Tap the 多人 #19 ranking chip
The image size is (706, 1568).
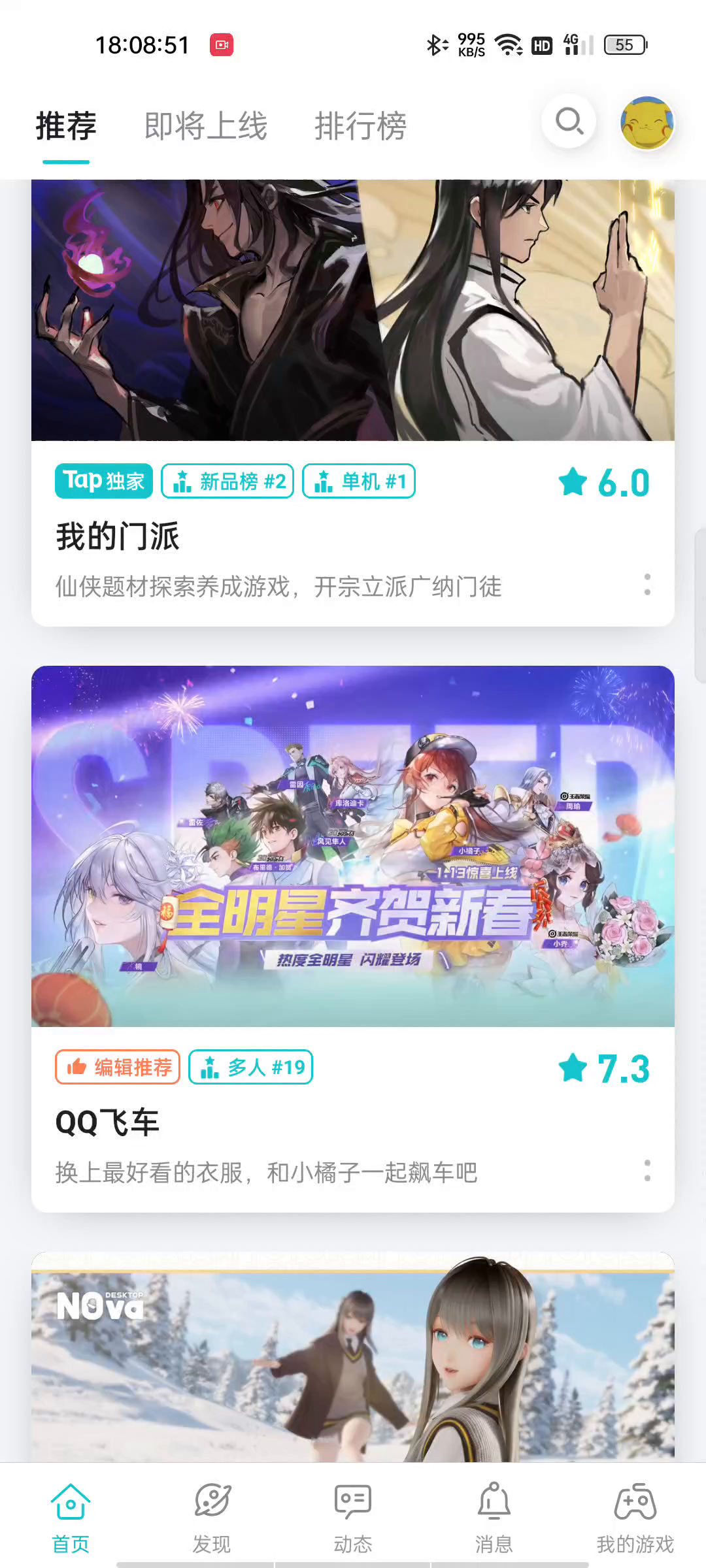251,1068
